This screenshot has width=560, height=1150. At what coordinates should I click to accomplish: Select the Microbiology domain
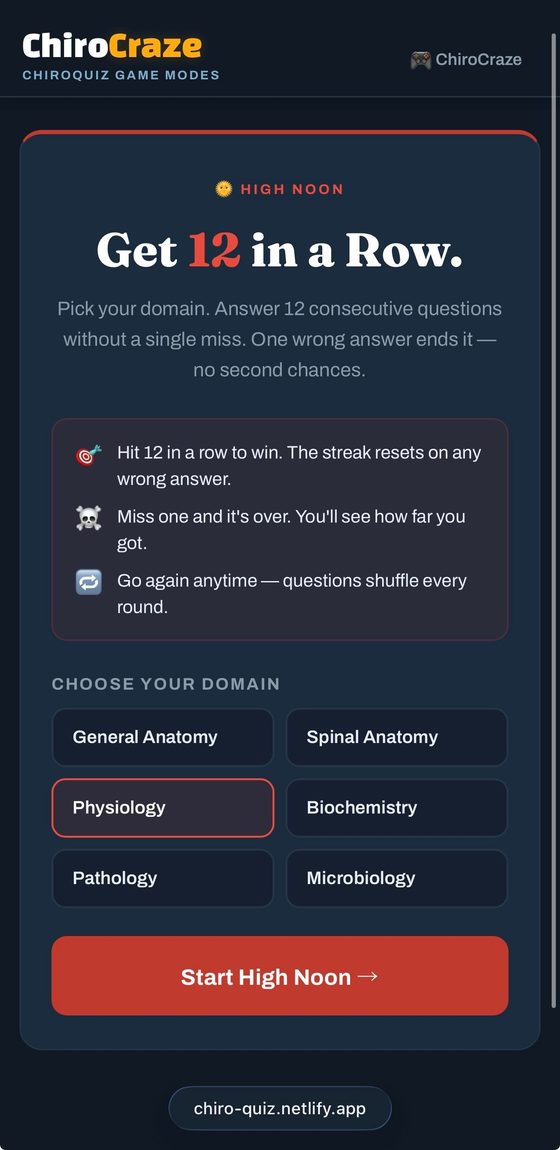(397, 878)
